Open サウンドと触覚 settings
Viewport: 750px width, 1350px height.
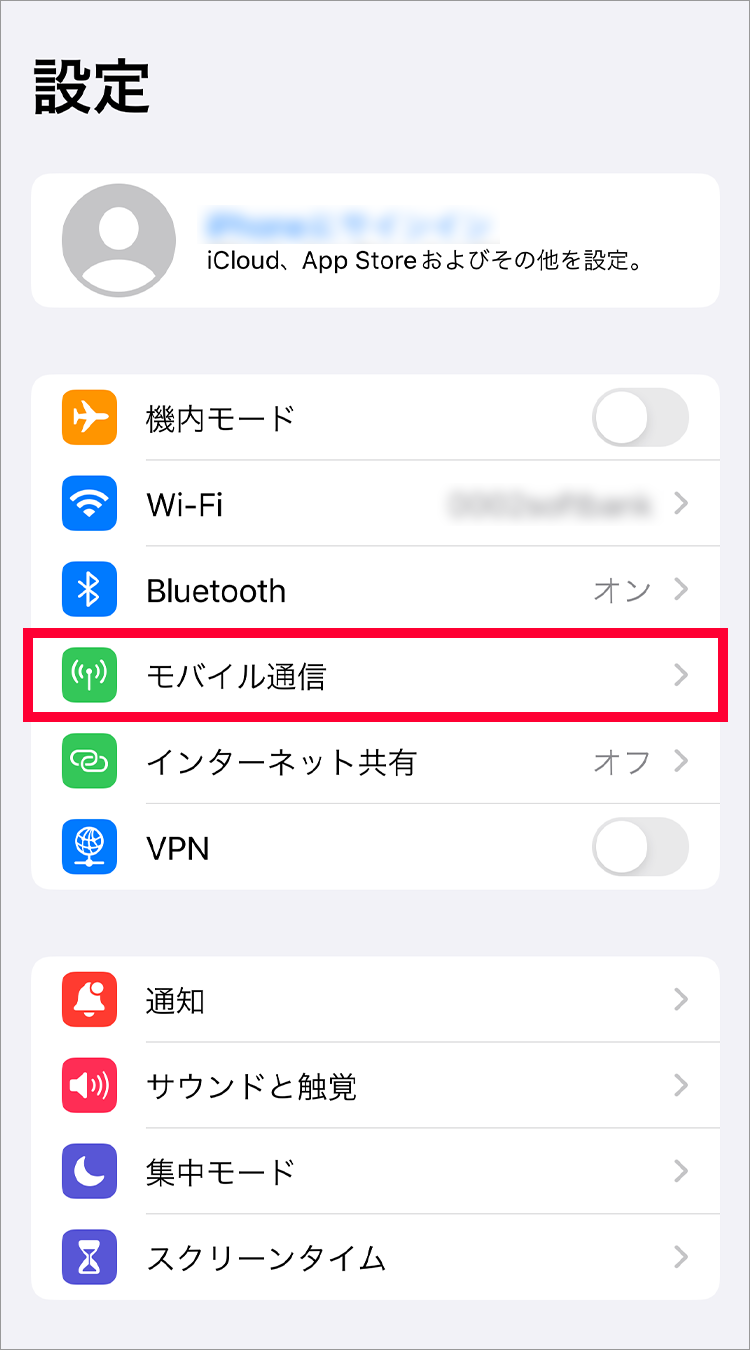click(x=375, y=1085)
